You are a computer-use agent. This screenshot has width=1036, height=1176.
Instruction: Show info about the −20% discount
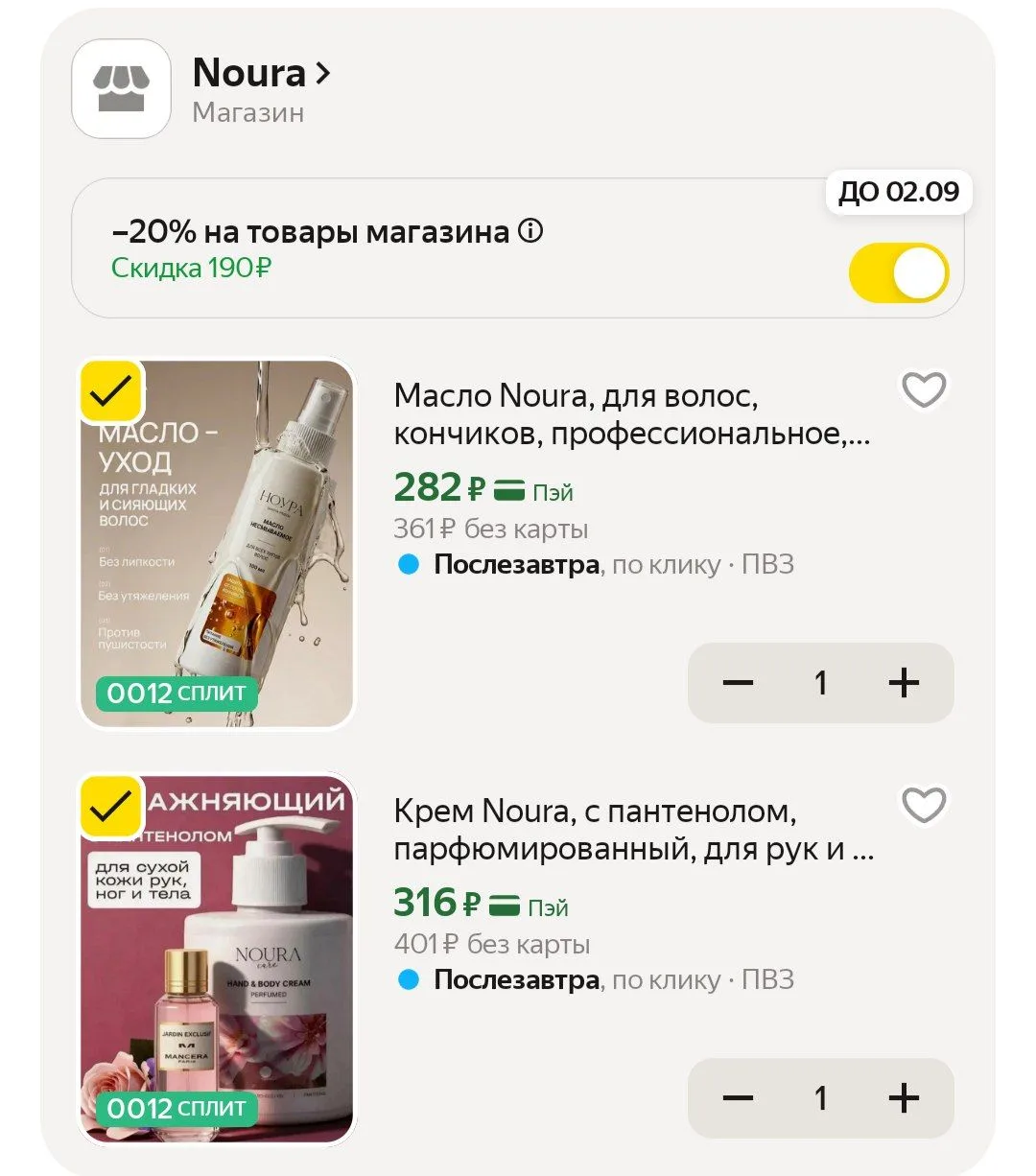coord(530,231)
